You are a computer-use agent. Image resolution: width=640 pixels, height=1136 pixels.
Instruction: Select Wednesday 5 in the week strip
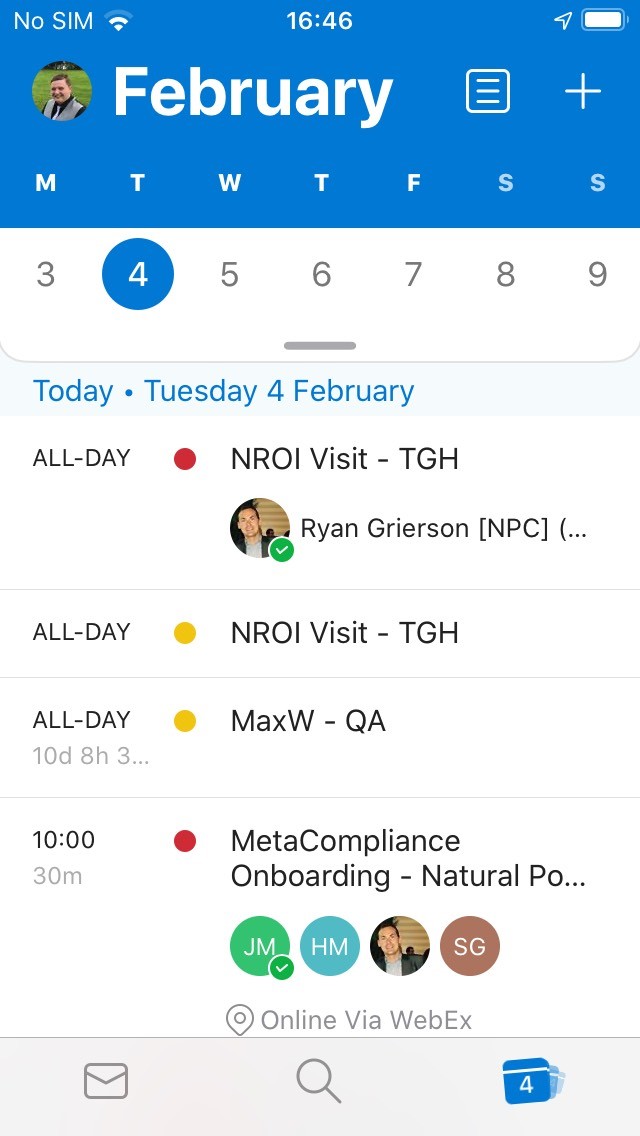[229, 275]
